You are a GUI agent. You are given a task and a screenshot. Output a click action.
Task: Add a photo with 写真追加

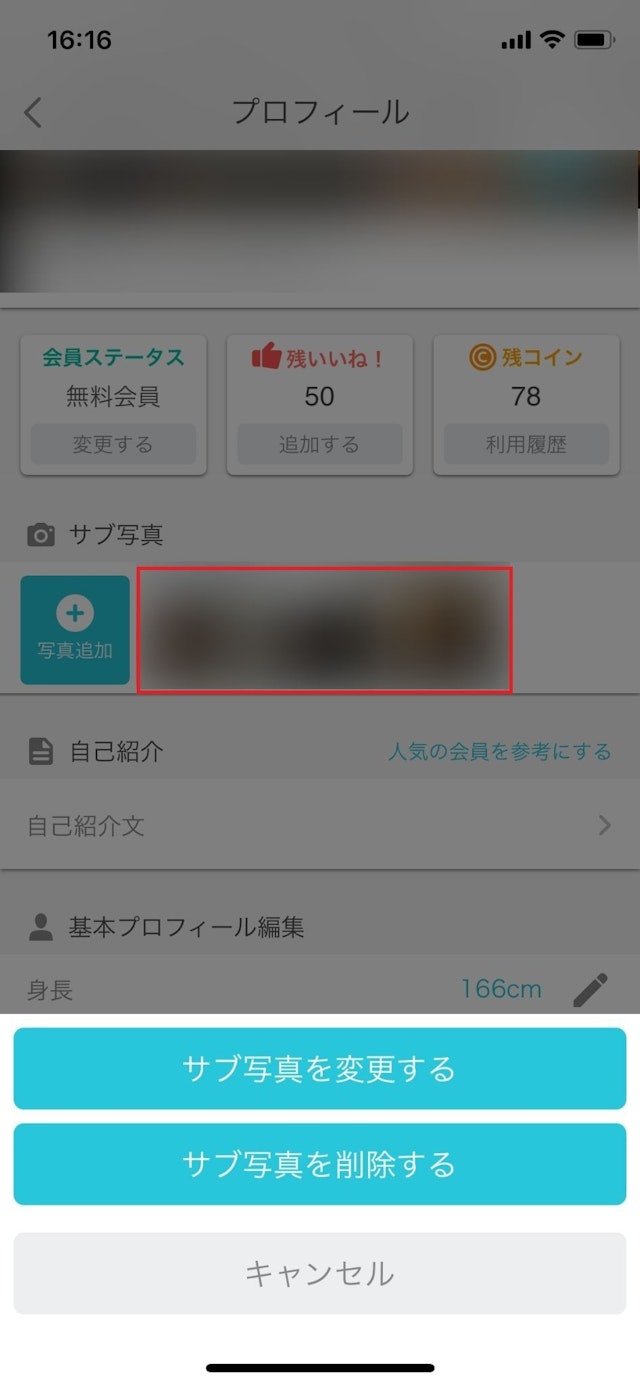coord(75,630)
